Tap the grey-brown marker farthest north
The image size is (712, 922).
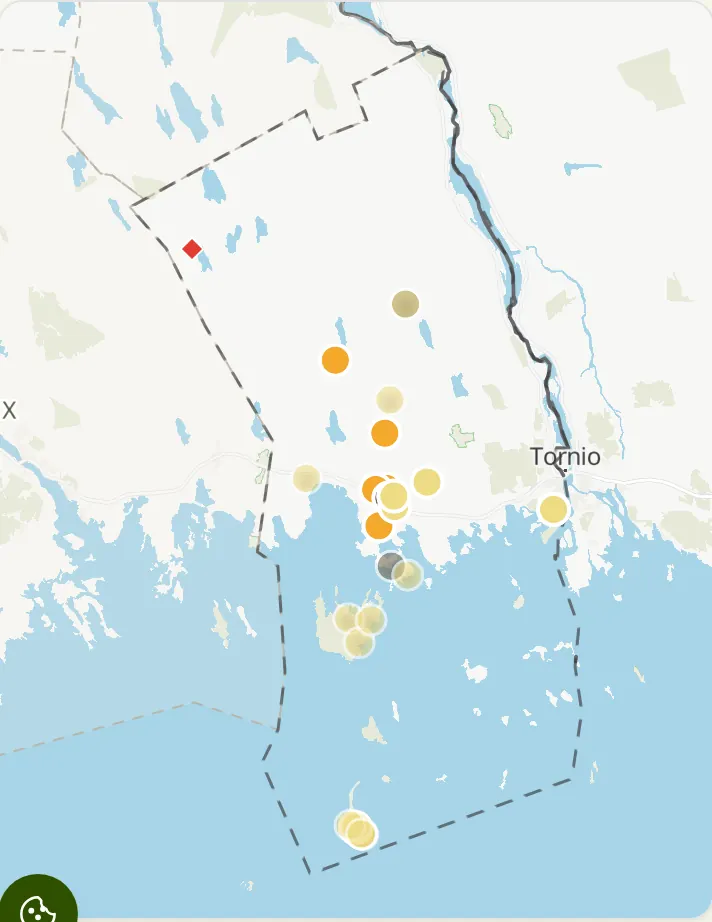[x=405, y=303]
